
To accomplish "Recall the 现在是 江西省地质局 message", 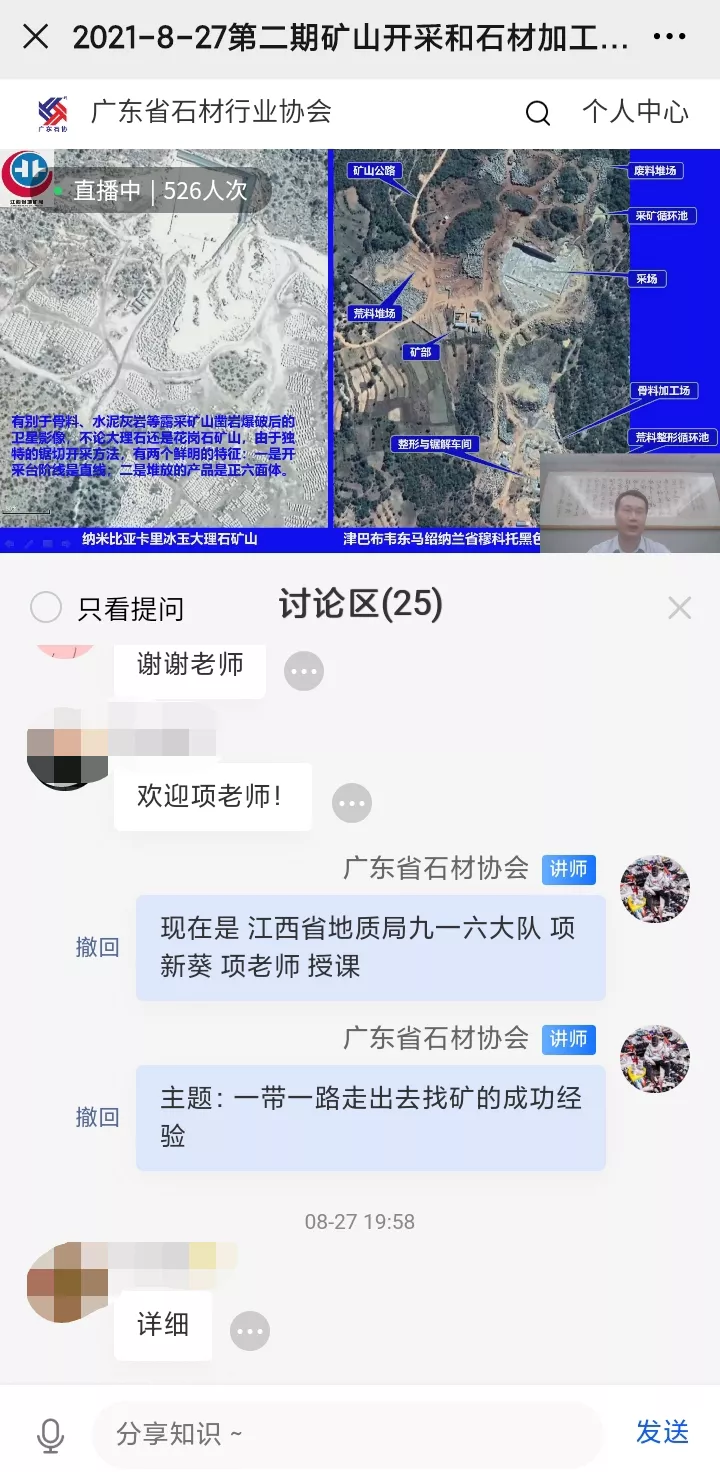I will (97, 947).
